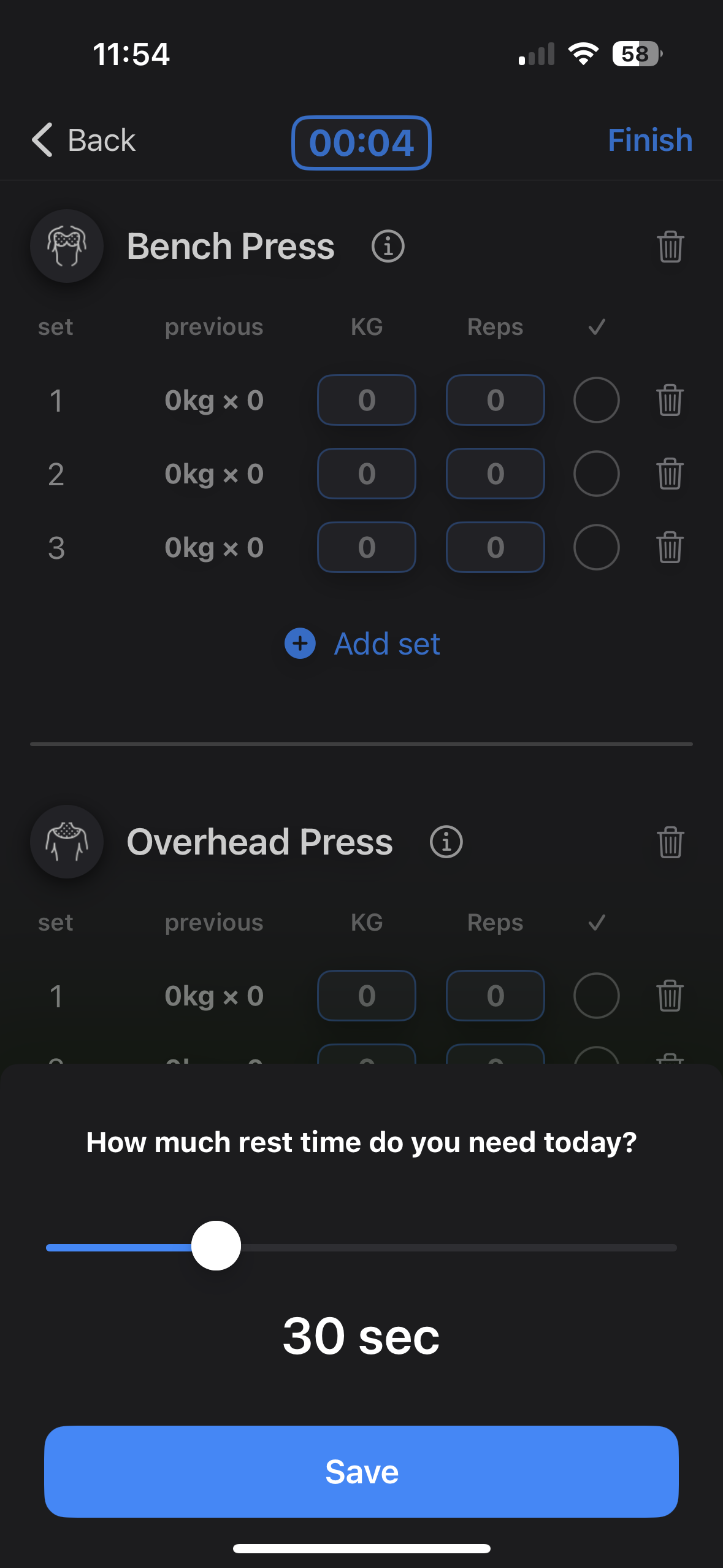This screenshot has height=1568, width=723.
Task: Tap the rest time slider handle
Action: tap(216, 1245)
